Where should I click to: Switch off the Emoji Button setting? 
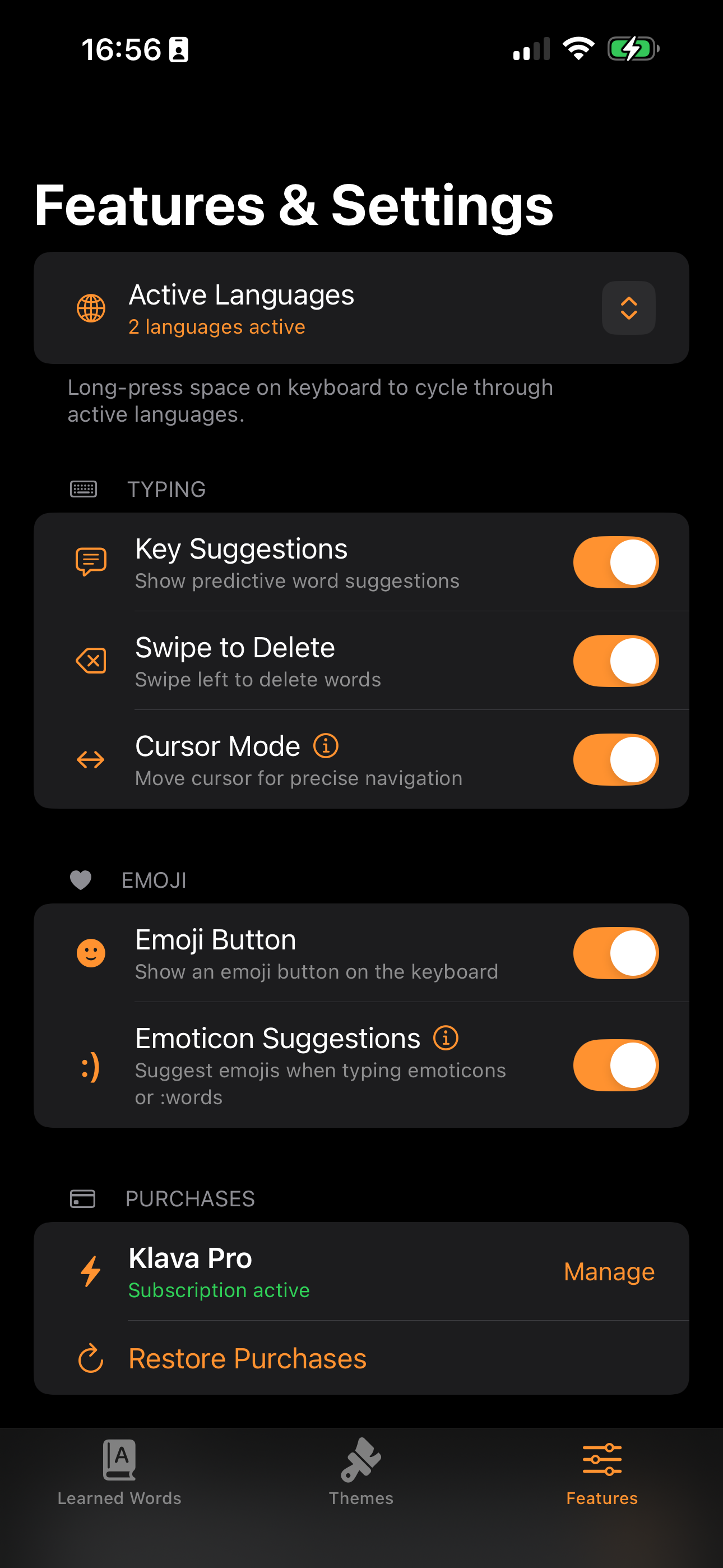615,953
